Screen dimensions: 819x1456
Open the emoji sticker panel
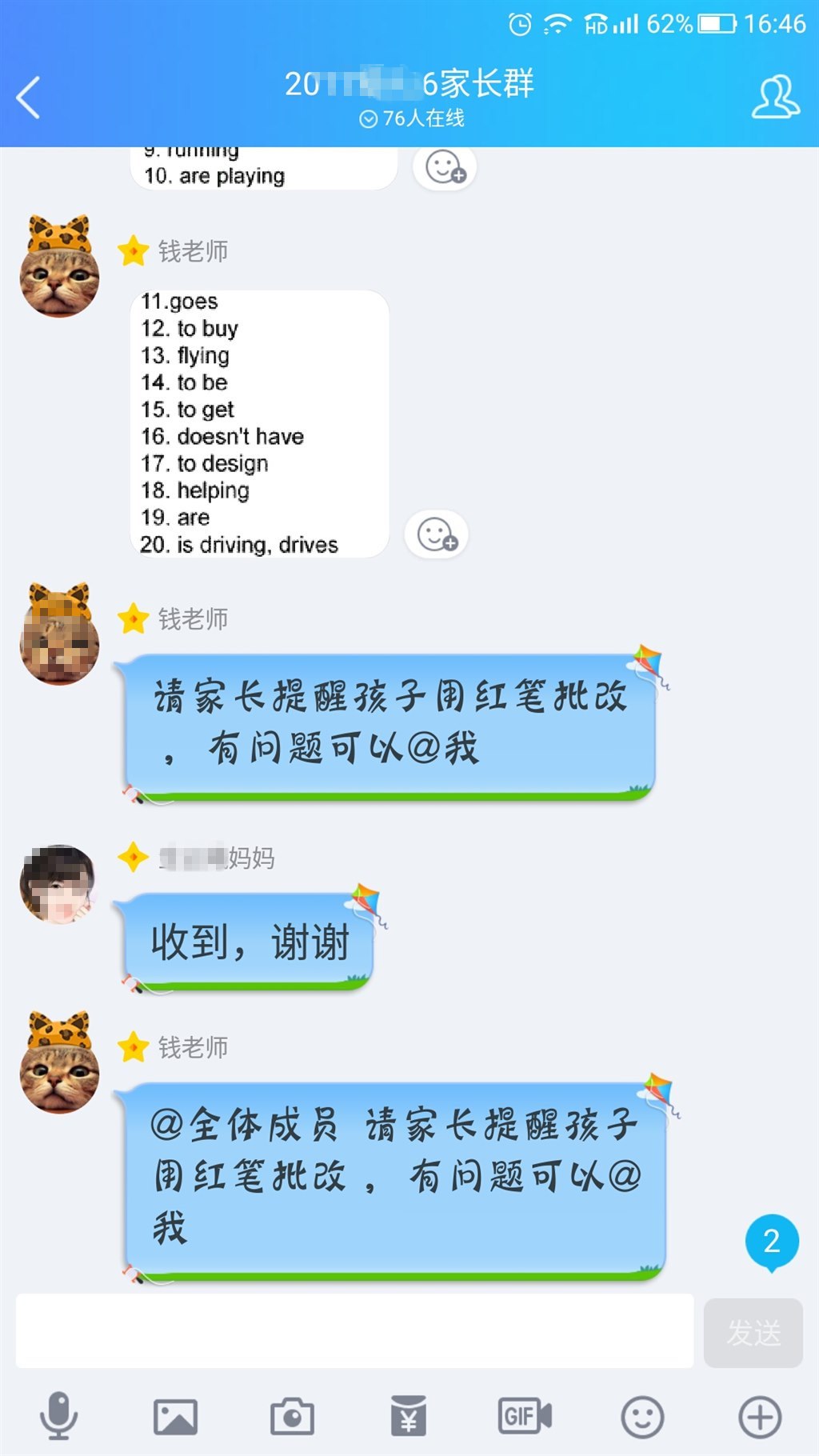click(642, 1416)
